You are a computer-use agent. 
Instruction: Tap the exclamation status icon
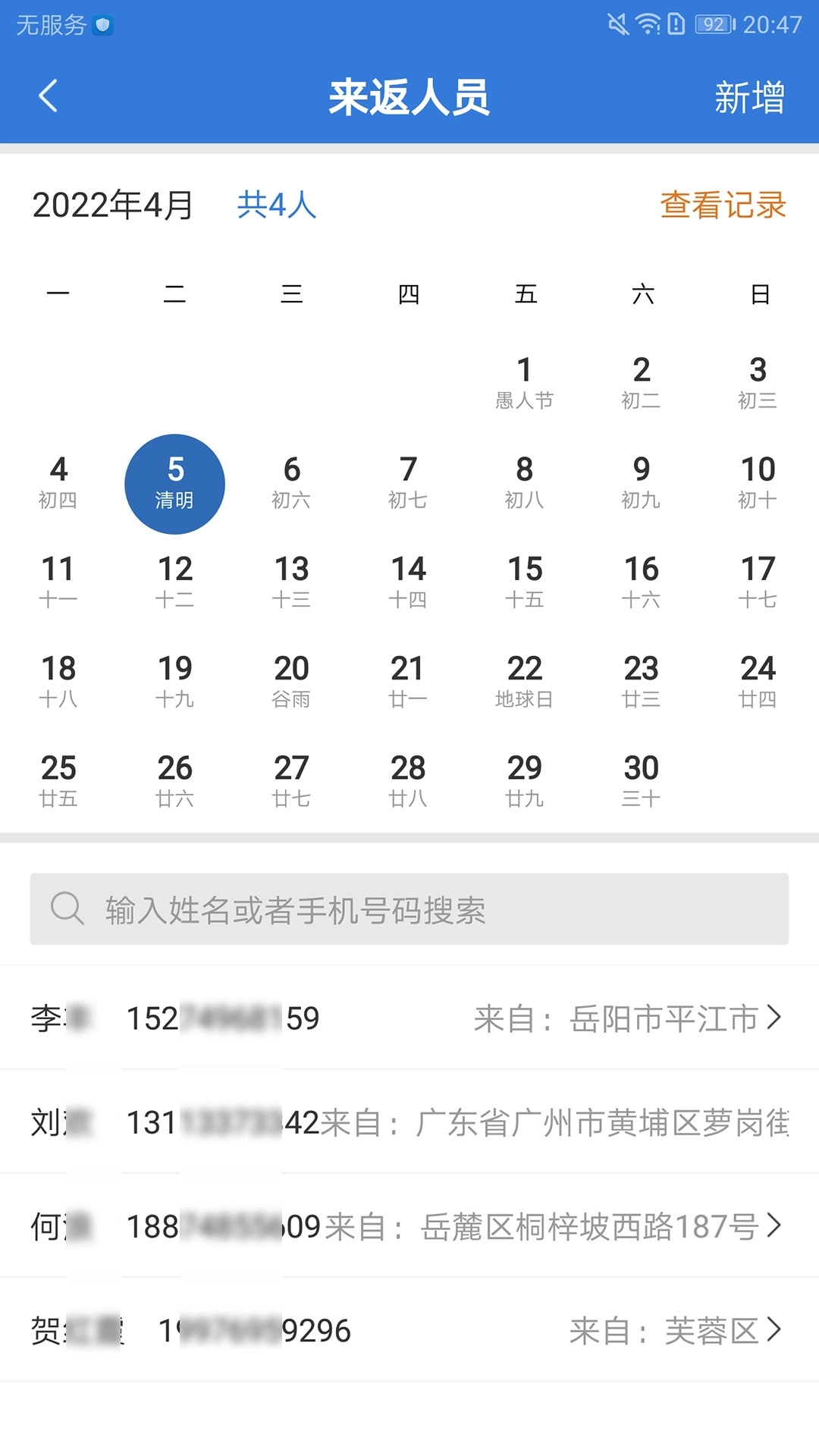[x=676, y=23]
